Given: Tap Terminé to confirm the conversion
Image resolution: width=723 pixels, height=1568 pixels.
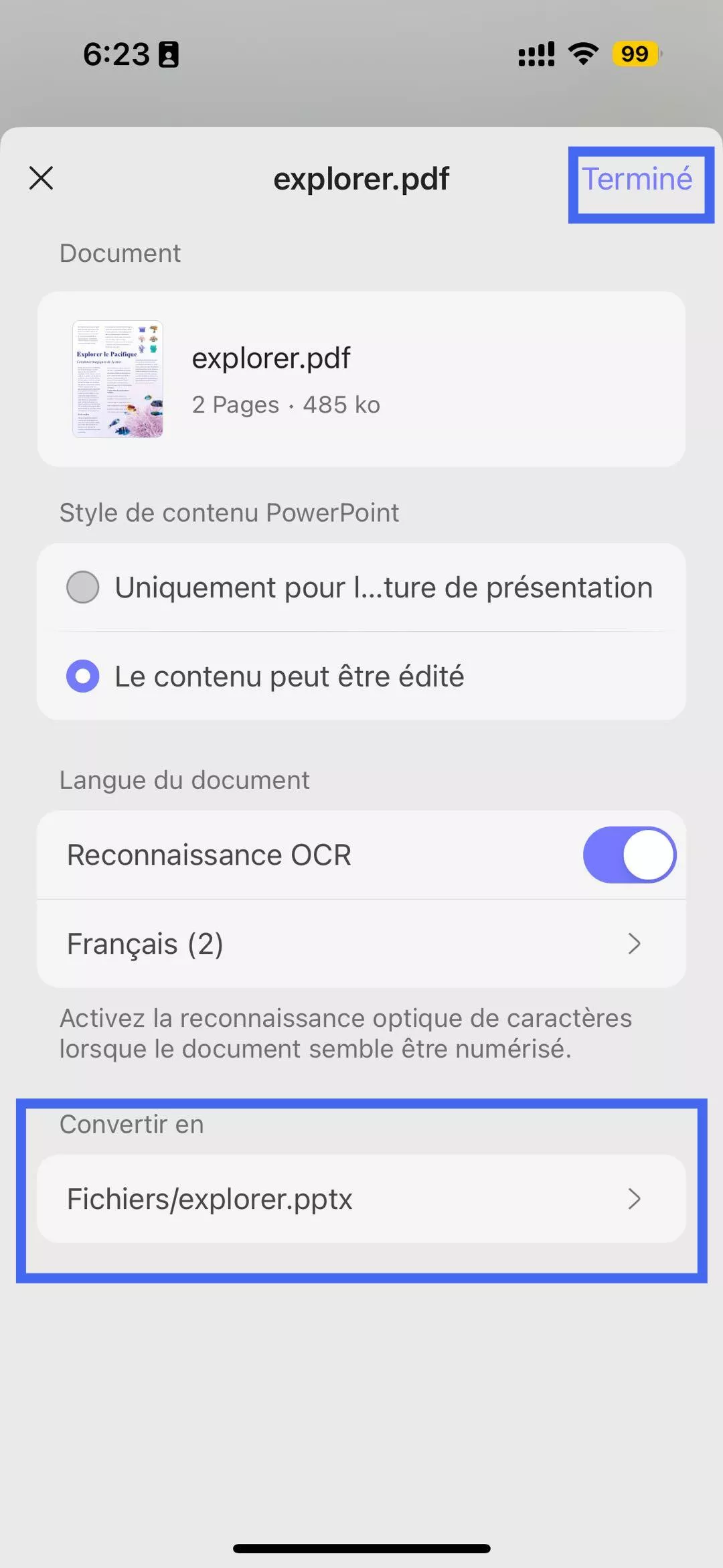Looking at the screenshot, I should tap(637, 180).
